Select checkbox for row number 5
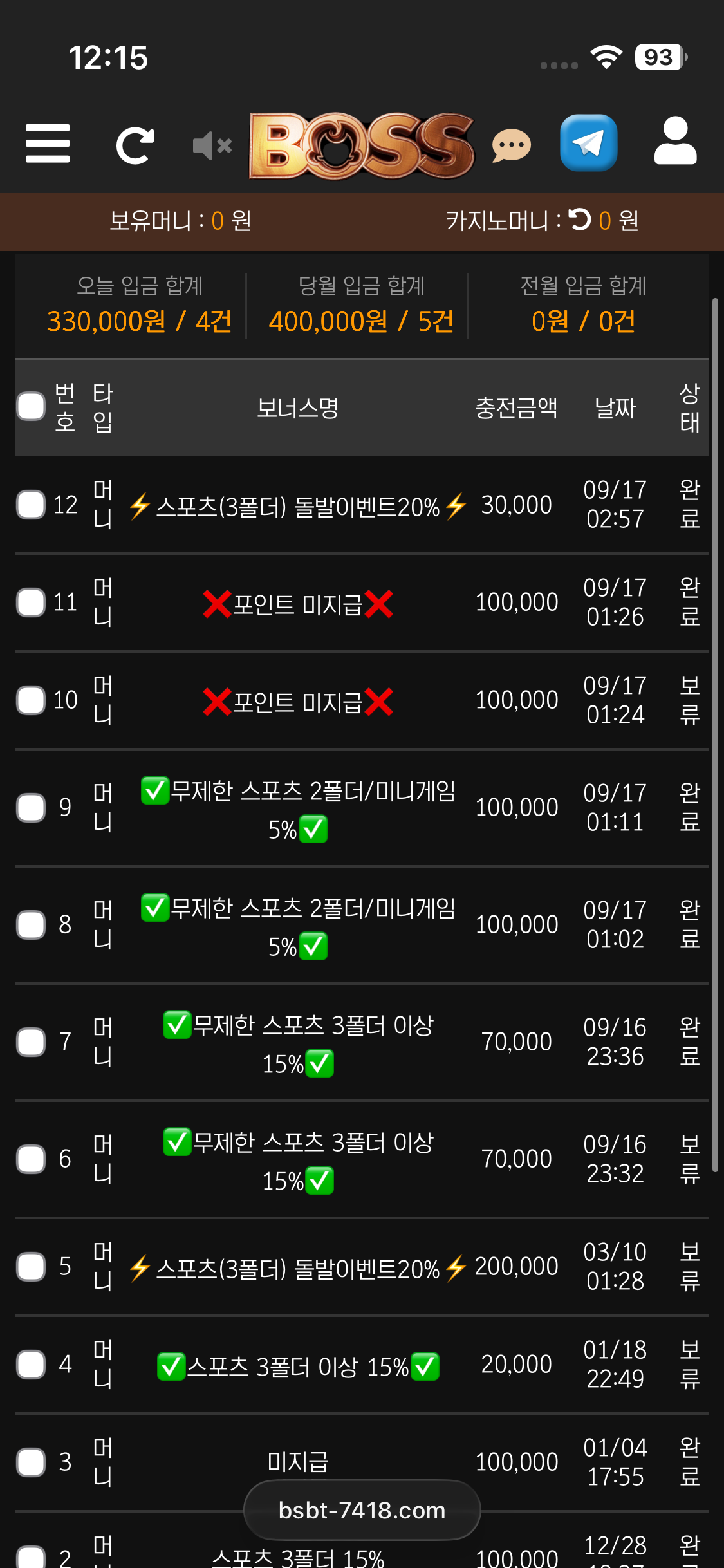Image resolution: width=724 pixels, height=1568 pixels. pyautogui.click(x=31, y=1267)
